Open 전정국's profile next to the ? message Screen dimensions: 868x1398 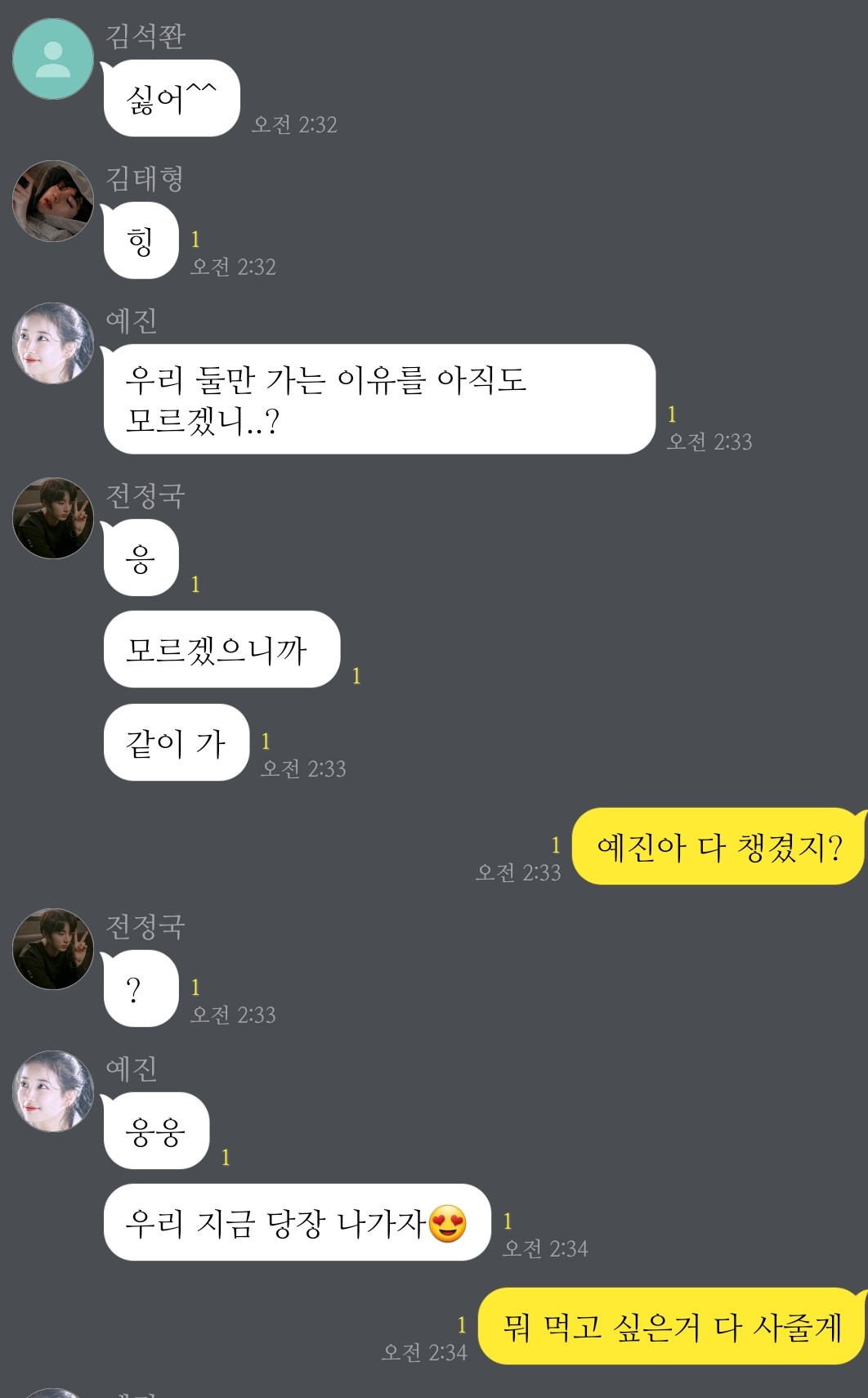[x=53, y=949]
